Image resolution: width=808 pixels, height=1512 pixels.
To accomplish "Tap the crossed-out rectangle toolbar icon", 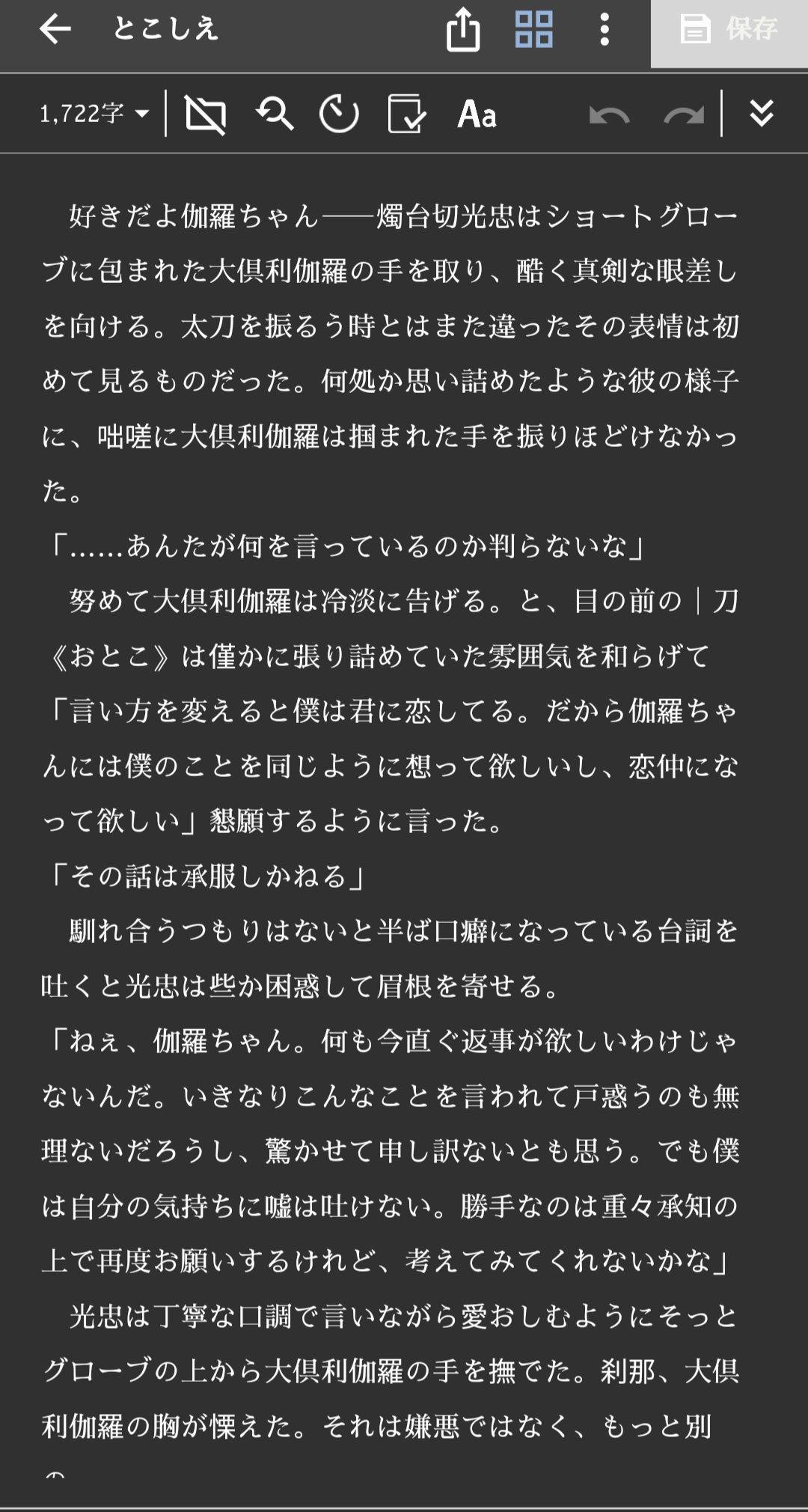I will [205, 115].
